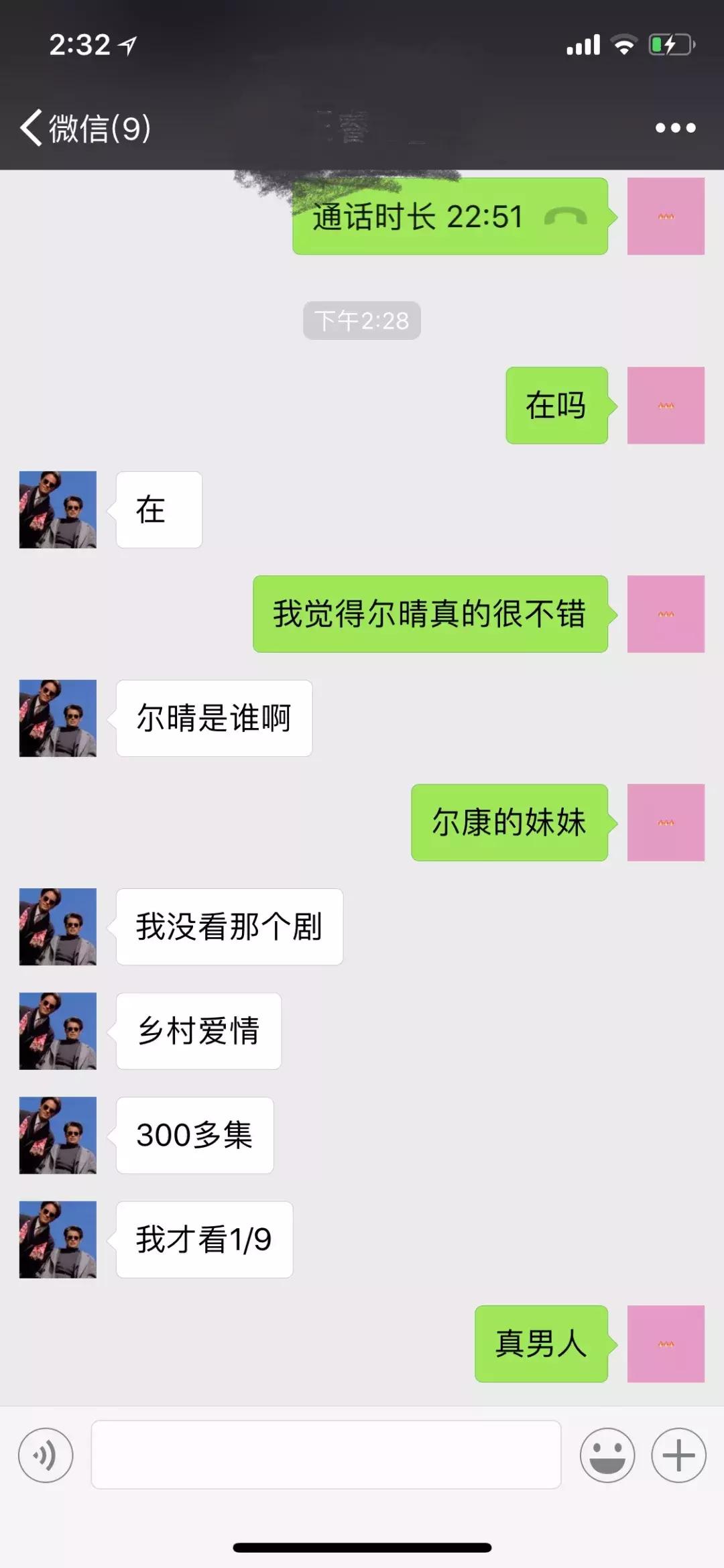This screenshot has height=1568, width=724.
Task: Tap the 下午2:28 timestamp label
Action: (x=361, y=320)
